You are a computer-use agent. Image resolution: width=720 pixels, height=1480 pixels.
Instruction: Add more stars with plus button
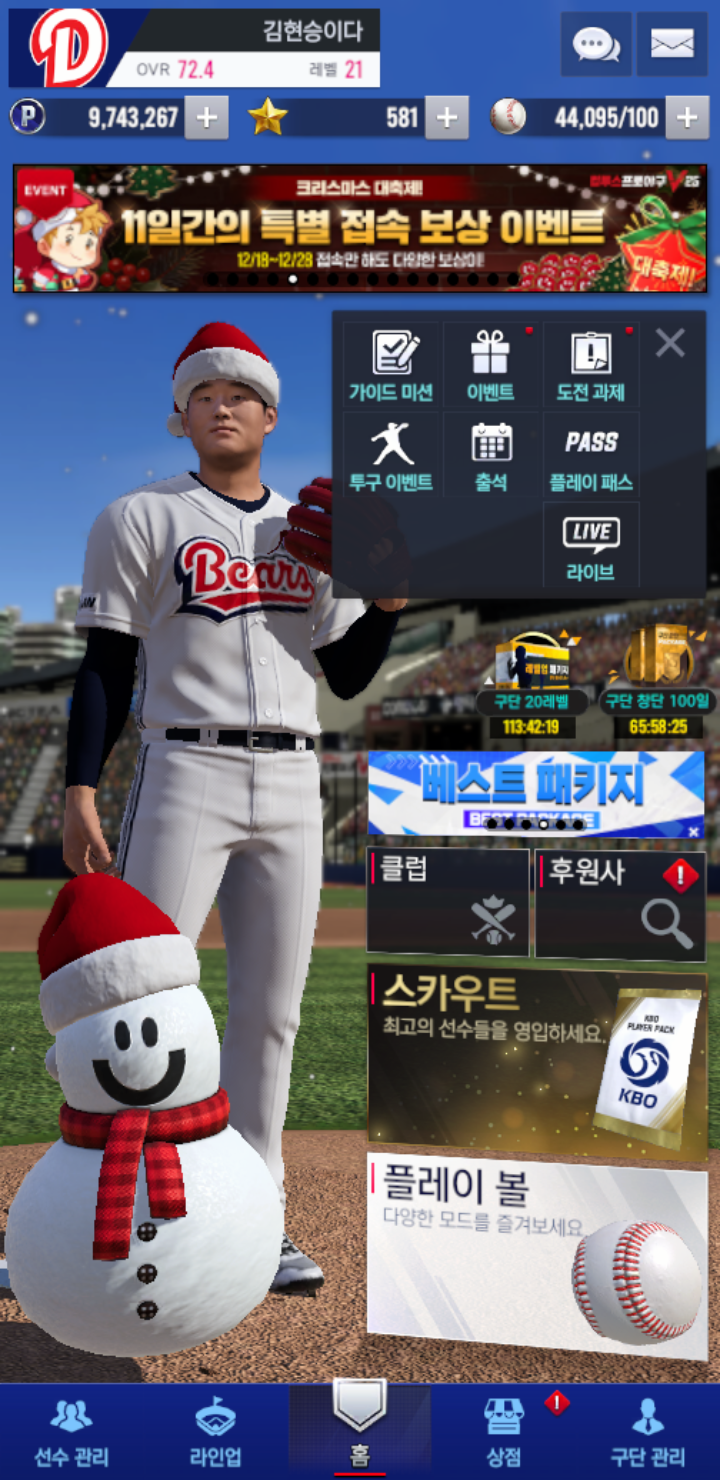[x=446, y=118]
